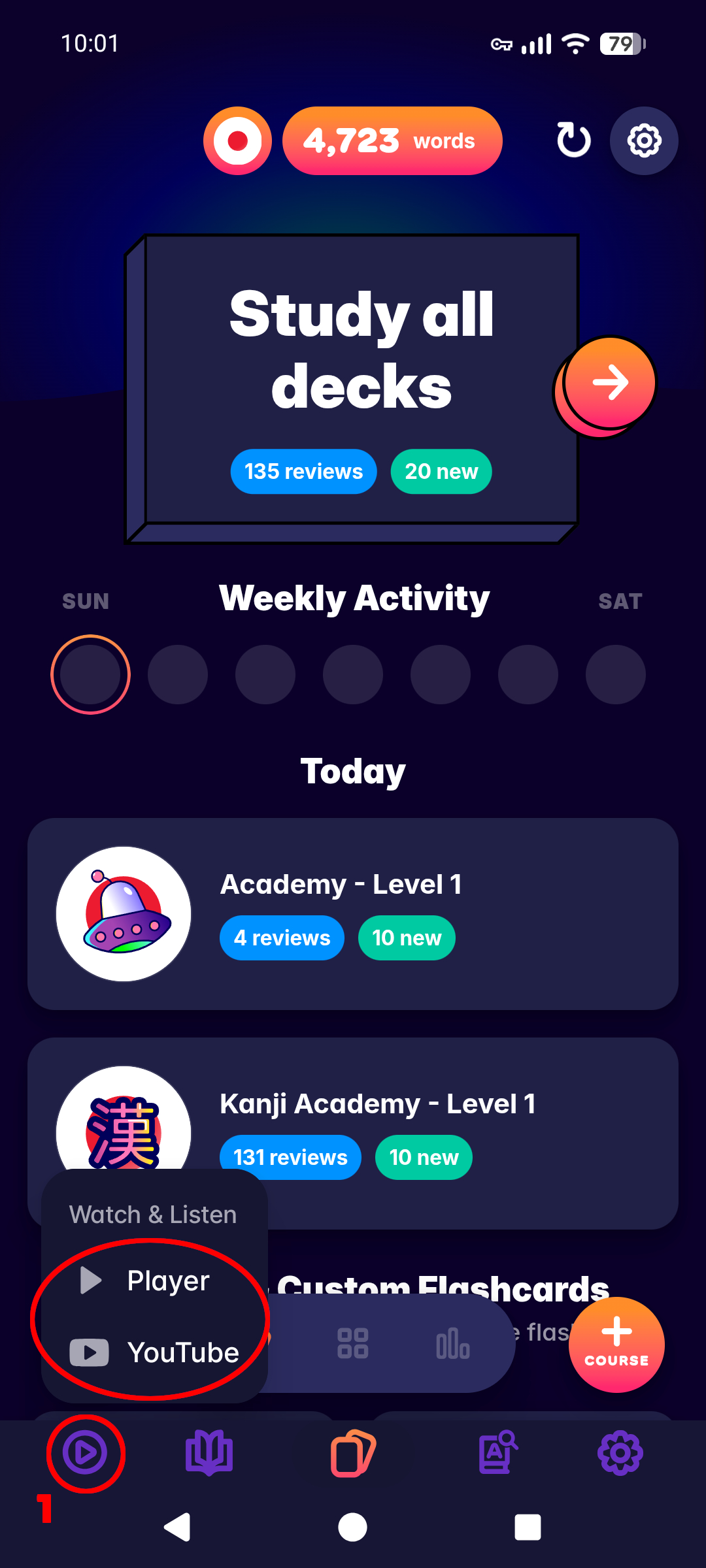Start studying all decks with arrow button

(x=609, y=383)
